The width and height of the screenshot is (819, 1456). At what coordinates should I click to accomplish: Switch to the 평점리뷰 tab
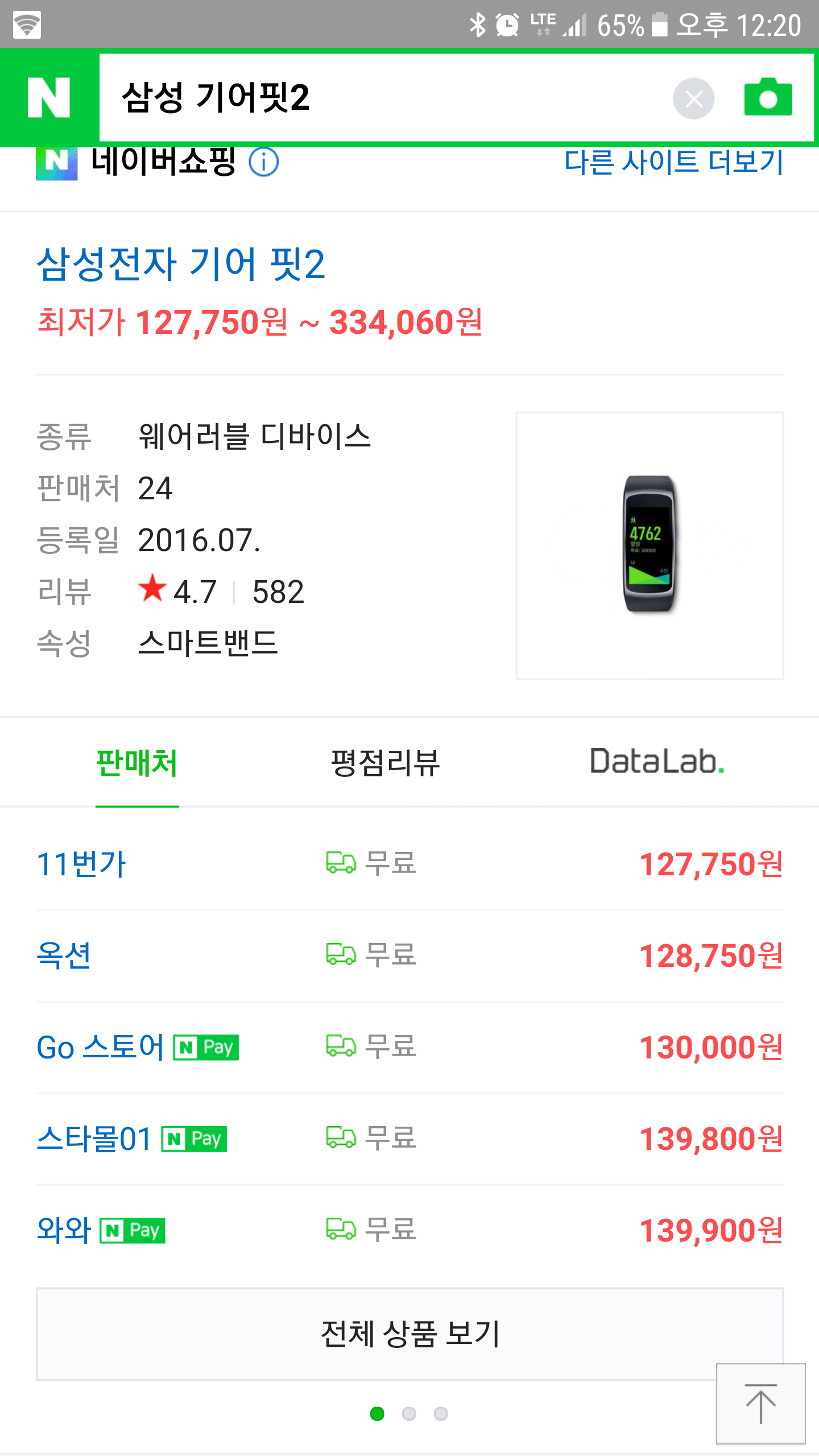coord(386,763)
